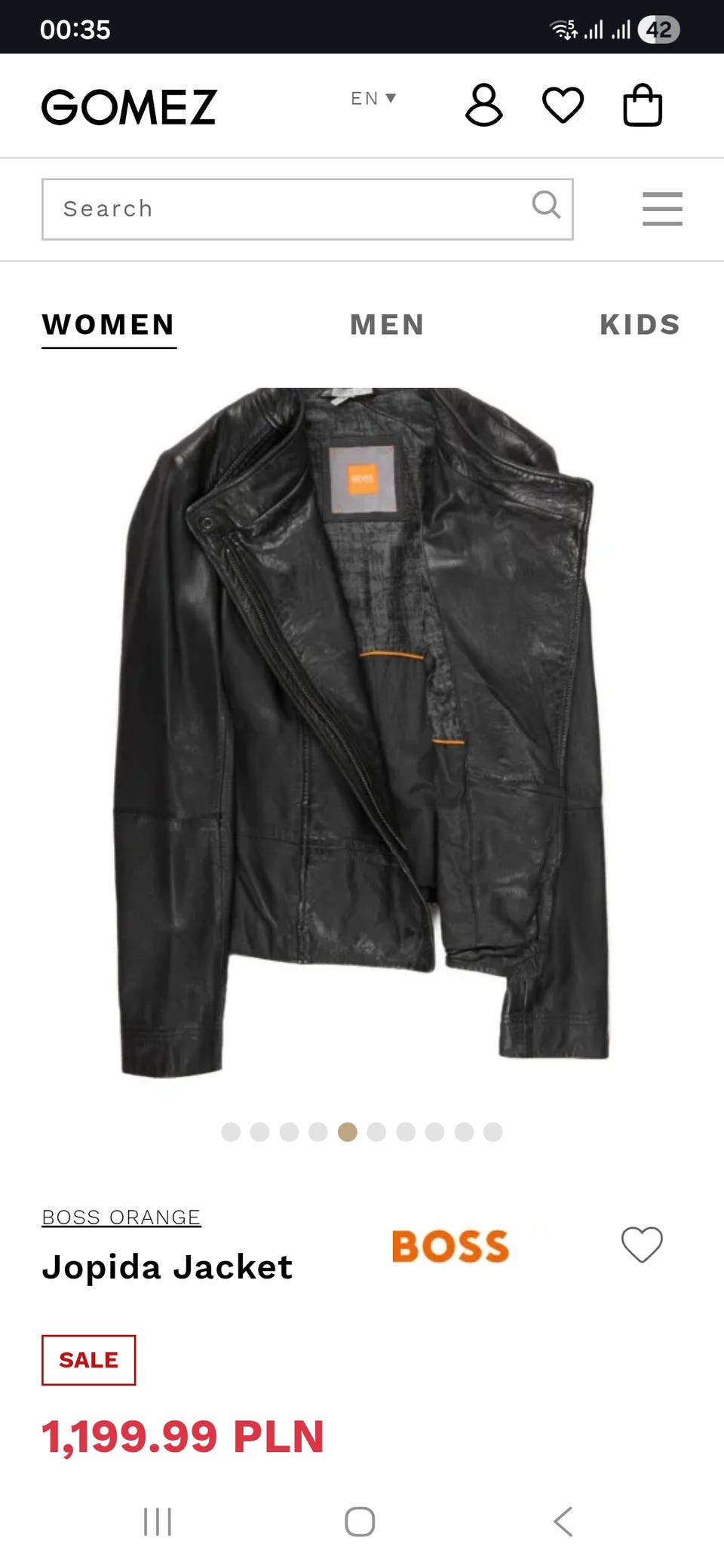Open the shopping bag
The height and width of the screenshot is (1568, 724).
(643, 105)
